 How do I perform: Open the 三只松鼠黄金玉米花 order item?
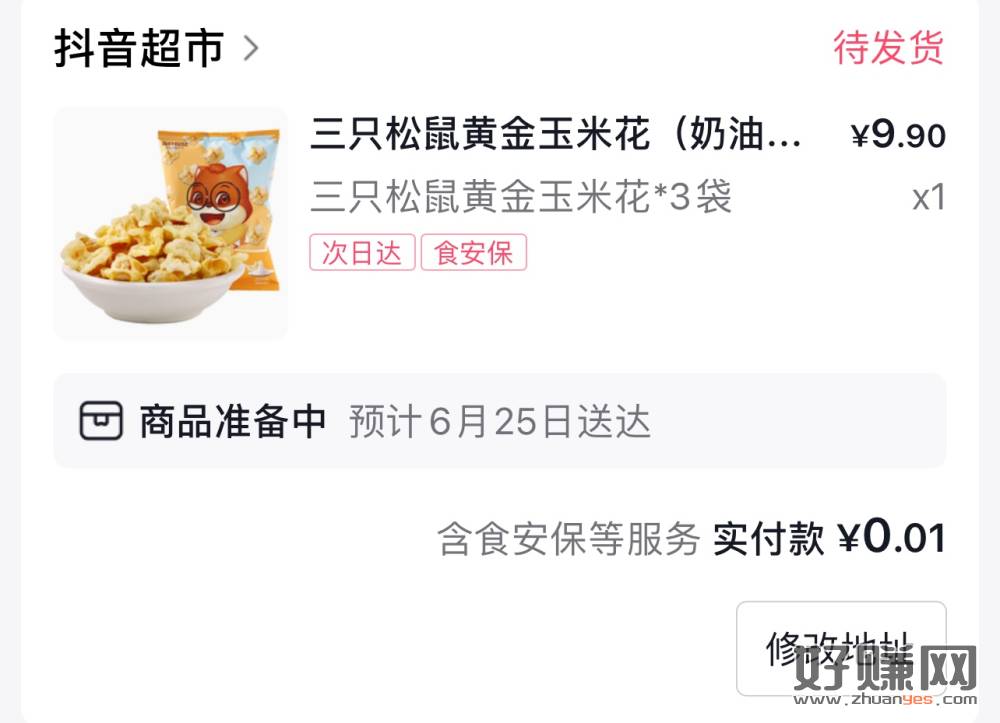pos(556,136)
